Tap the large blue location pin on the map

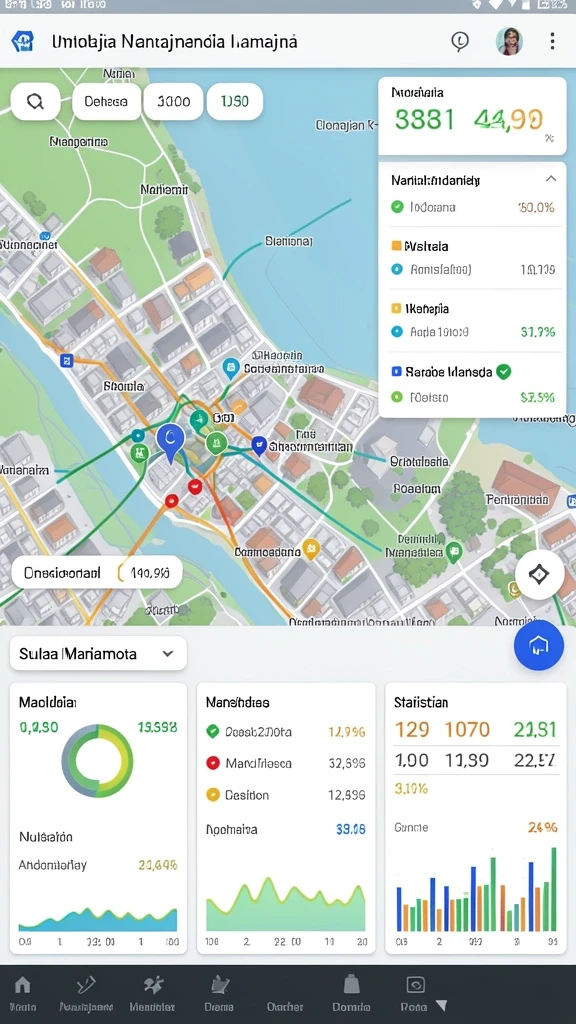170,441
